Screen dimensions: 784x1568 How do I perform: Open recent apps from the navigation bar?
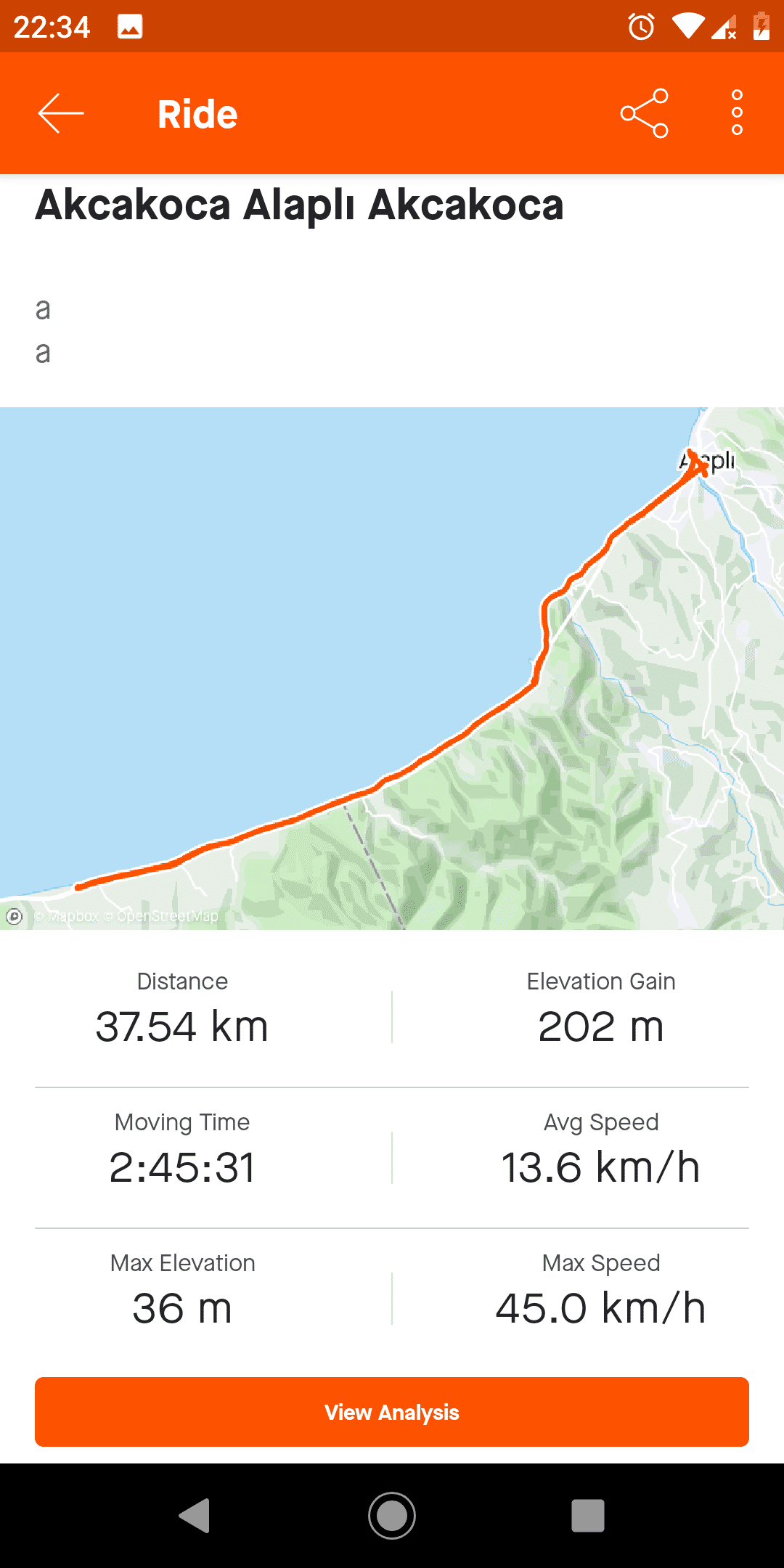click(x=588, y=1516)
